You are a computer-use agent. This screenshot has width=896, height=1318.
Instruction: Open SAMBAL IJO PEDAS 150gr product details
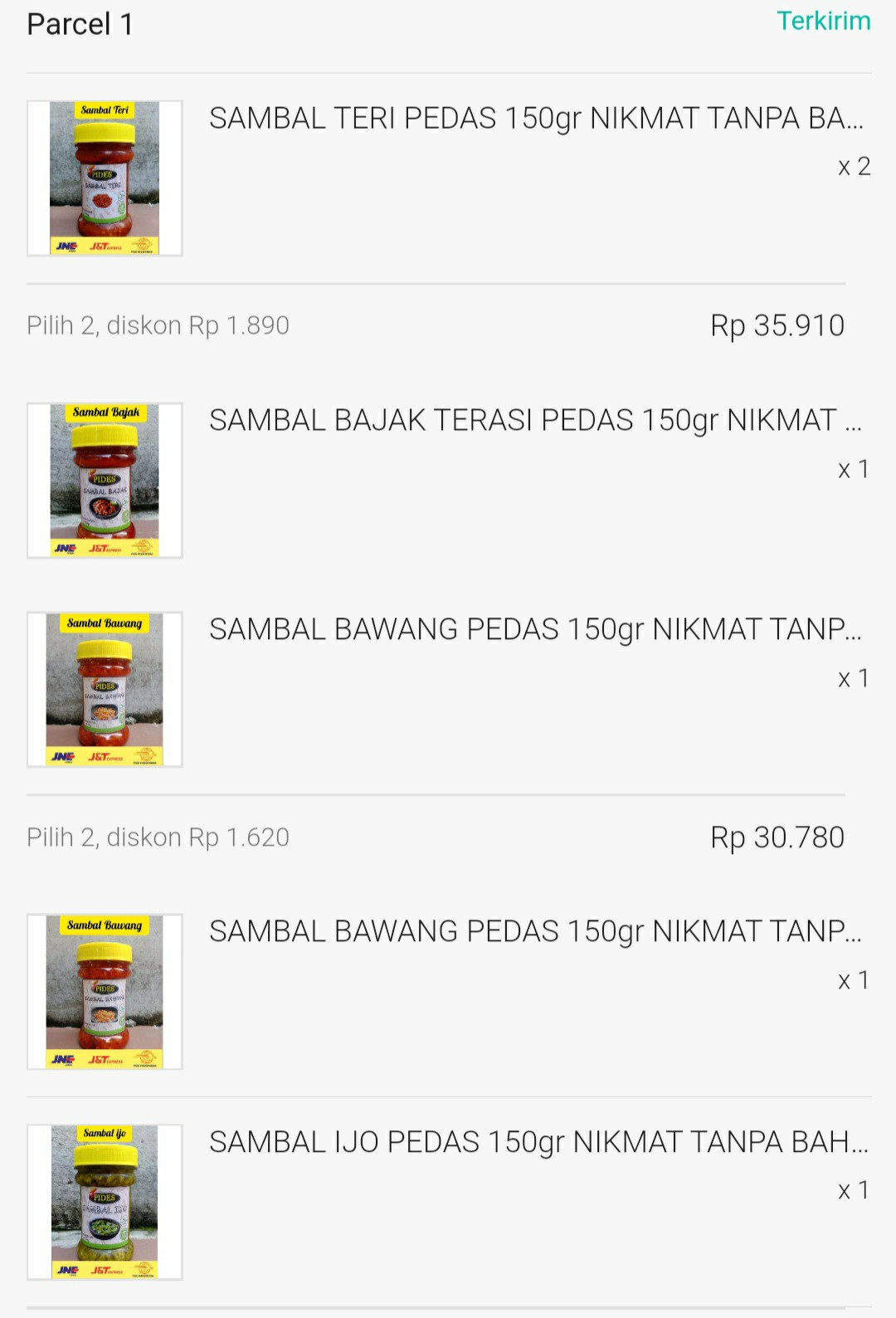pyautogui.click(x=535, y=1143)
